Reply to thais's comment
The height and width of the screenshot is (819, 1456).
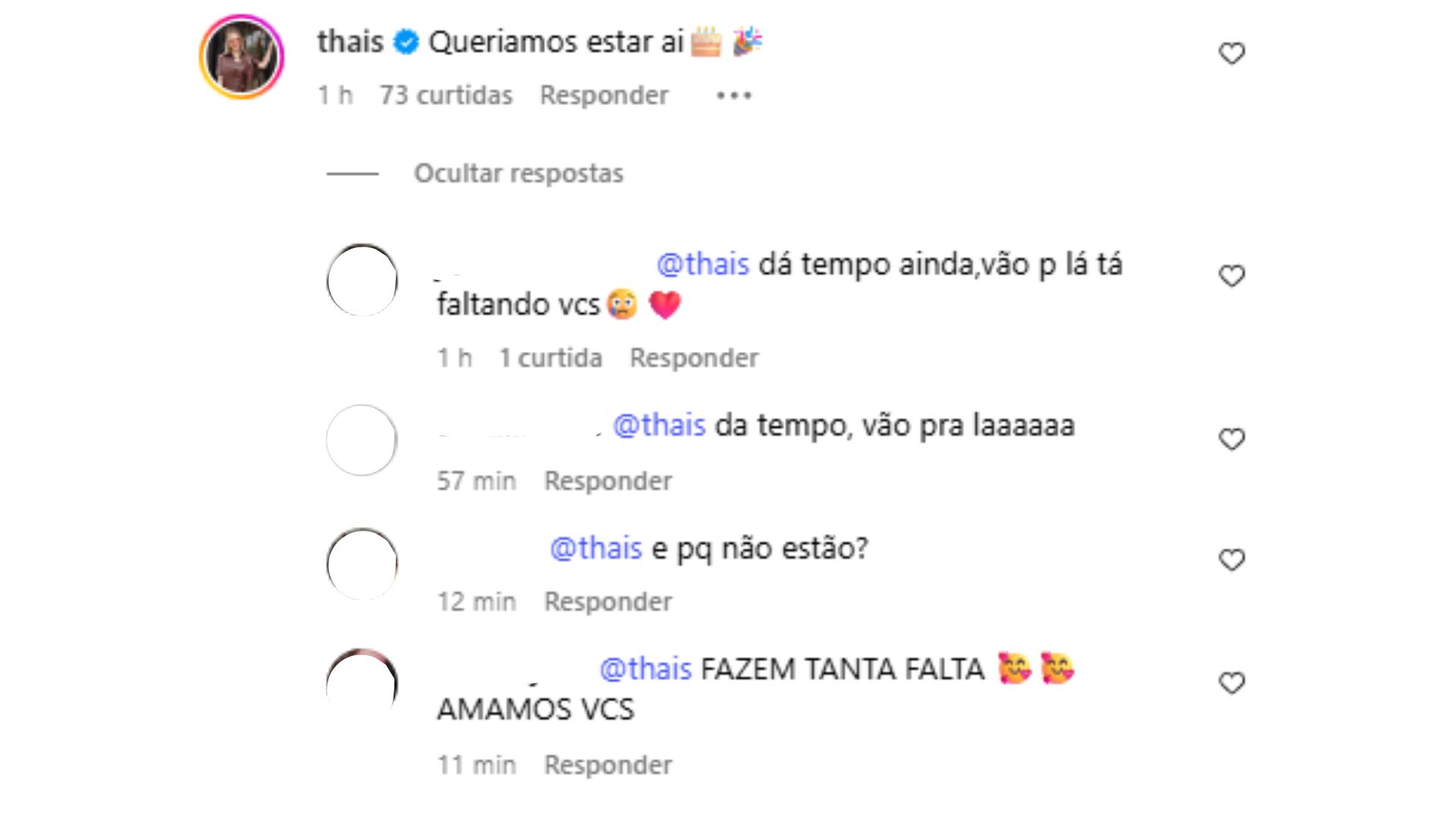[x=604, y=96]
